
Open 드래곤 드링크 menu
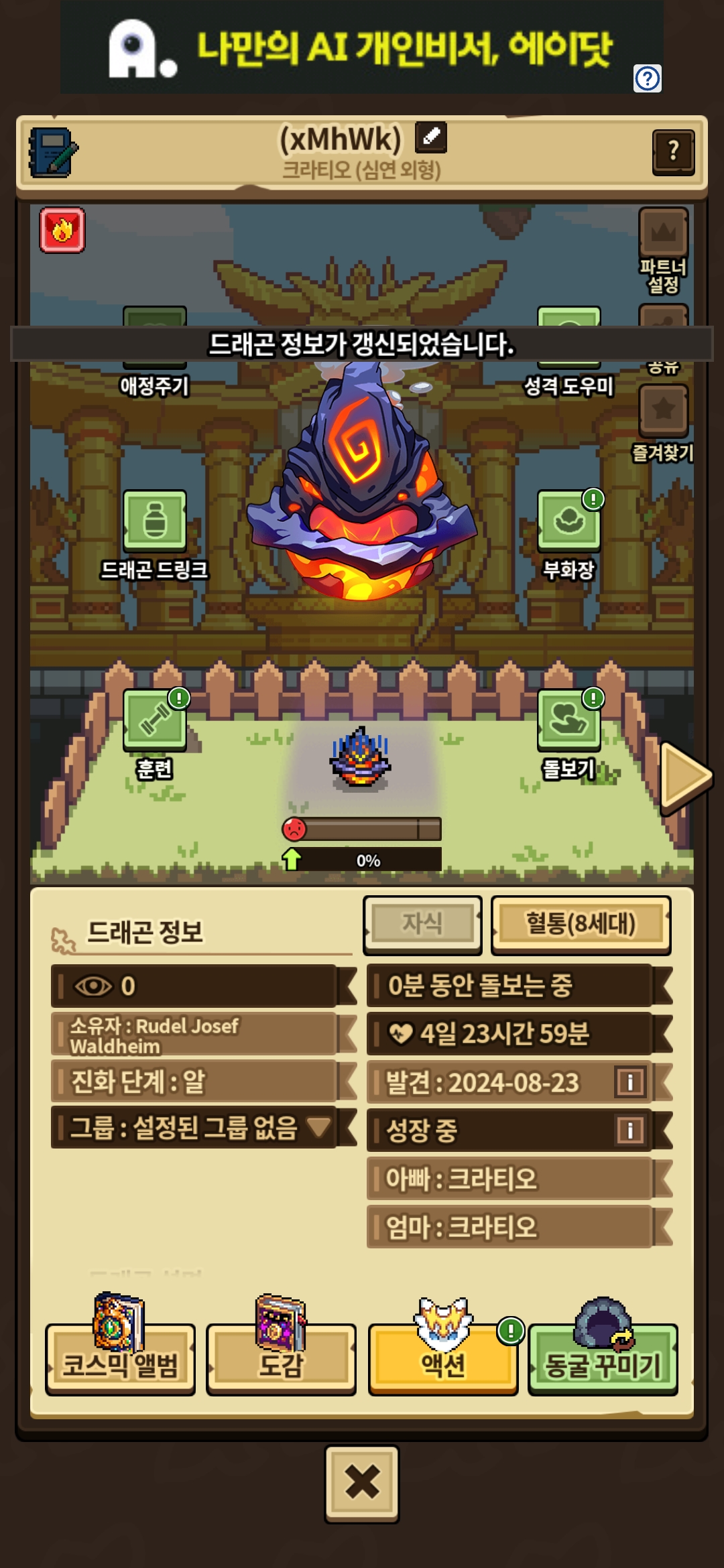pyautogui.click(x=155, y=522)
